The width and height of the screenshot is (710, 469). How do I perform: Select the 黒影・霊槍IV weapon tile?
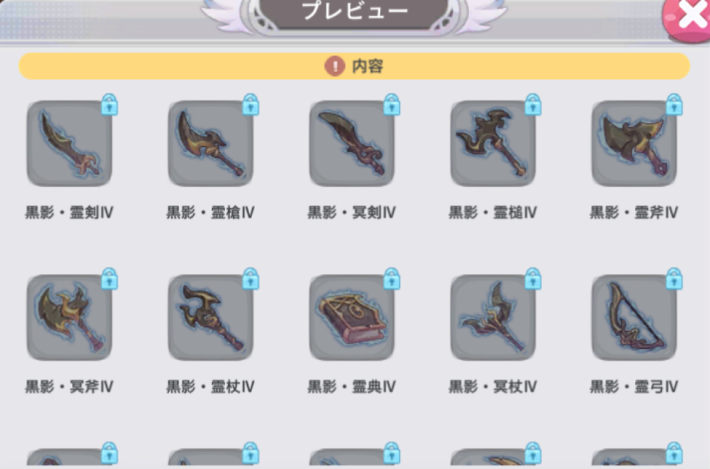(x=210, y=144)
